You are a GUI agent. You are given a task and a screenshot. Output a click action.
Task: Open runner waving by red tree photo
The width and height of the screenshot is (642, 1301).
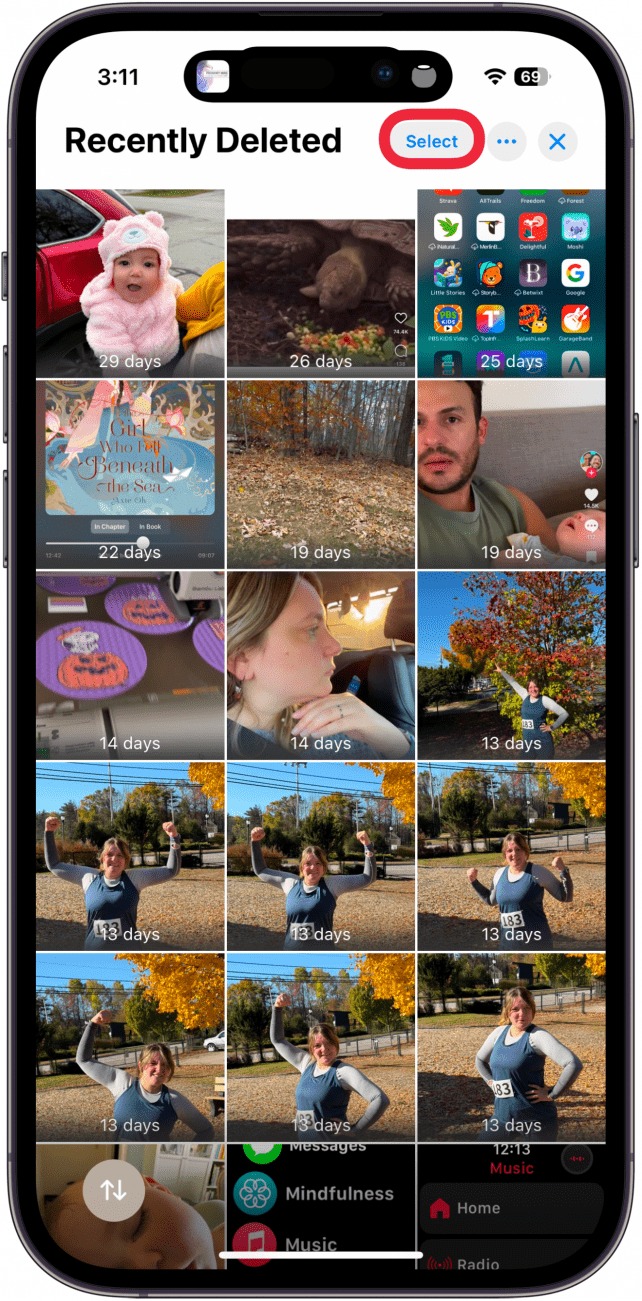[x=511, y=664]
